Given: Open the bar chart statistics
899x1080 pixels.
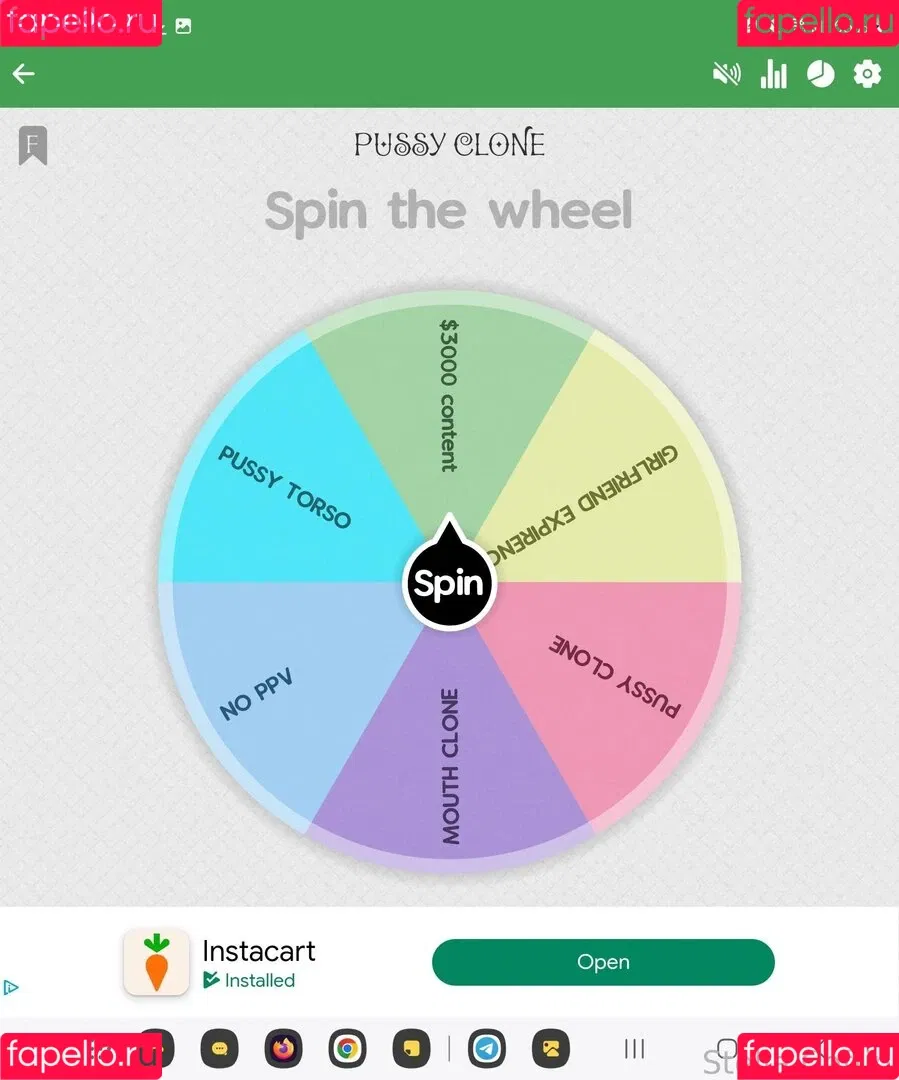Looking at the screenshot, I should [x=773, y=74].
